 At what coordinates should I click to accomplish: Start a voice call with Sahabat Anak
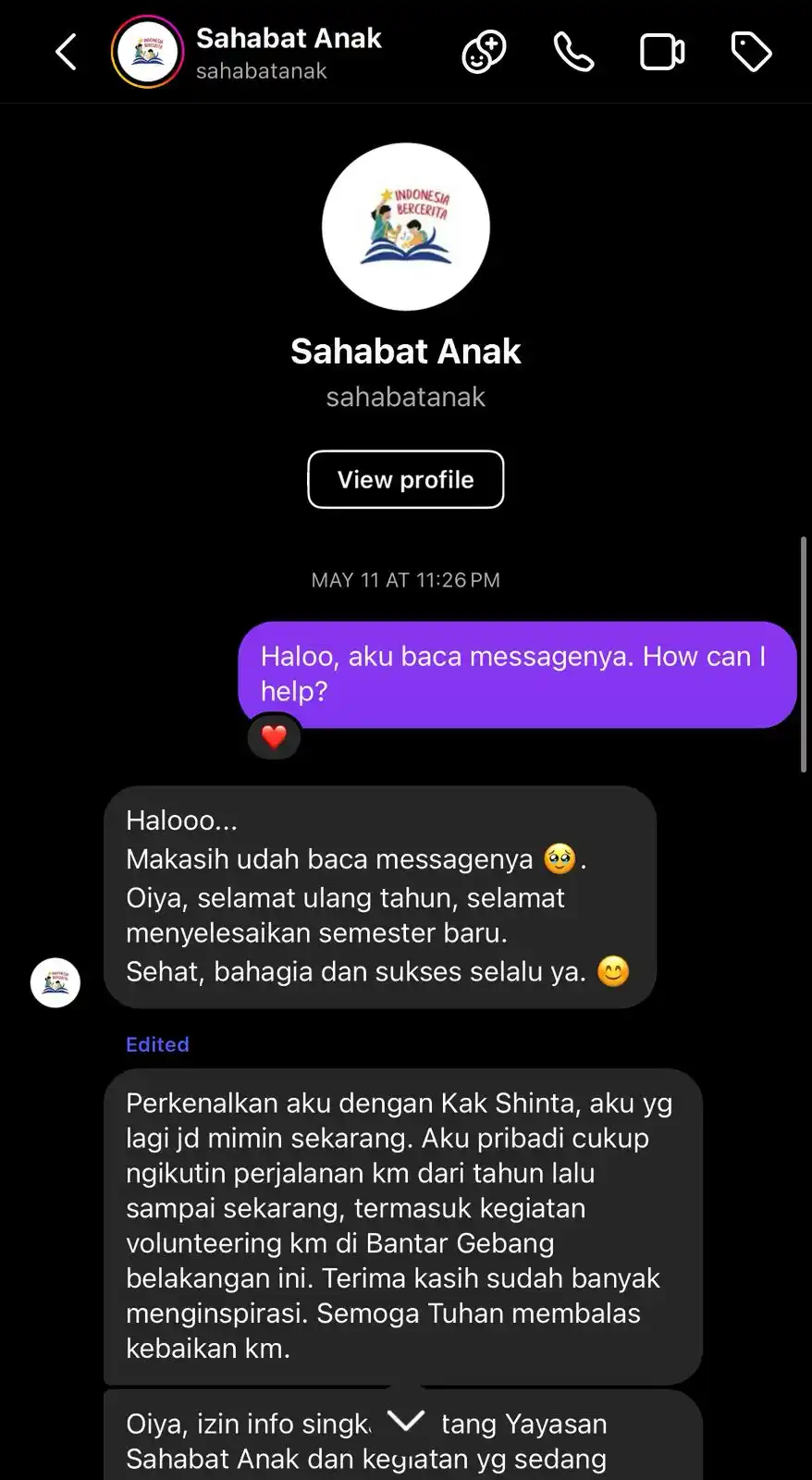[x=573, y=52]
